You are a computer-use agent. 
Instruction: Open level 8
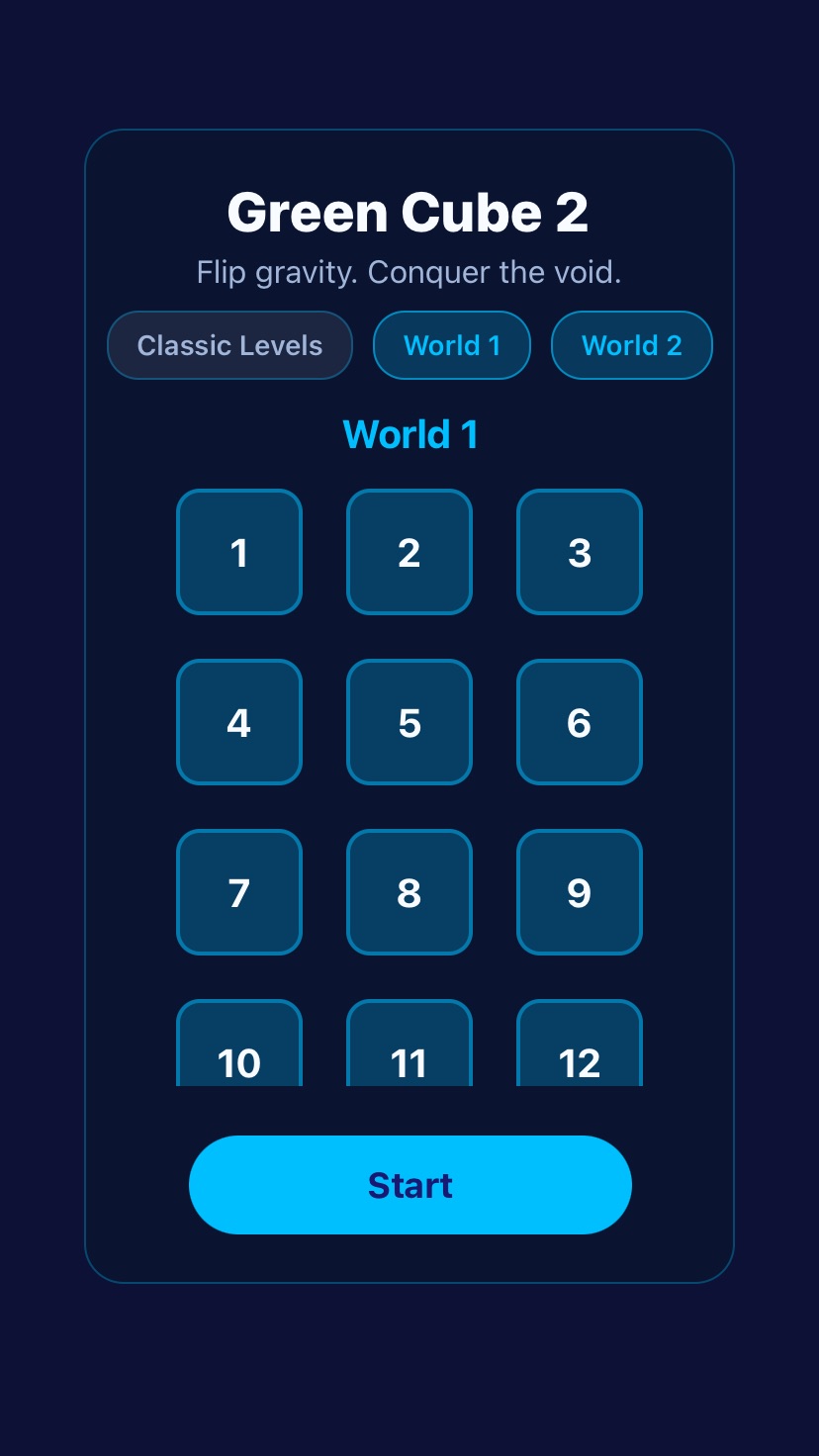[409, 892]
